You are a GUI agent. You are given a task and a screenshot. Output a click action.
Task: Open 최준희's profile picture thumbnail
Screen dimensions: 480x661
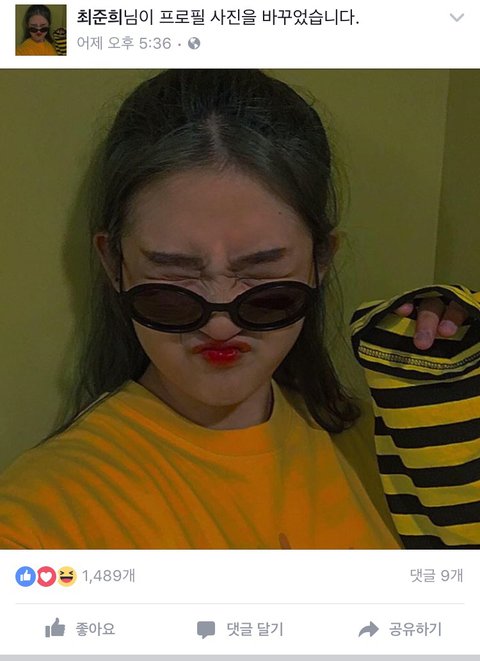point(41,30)
